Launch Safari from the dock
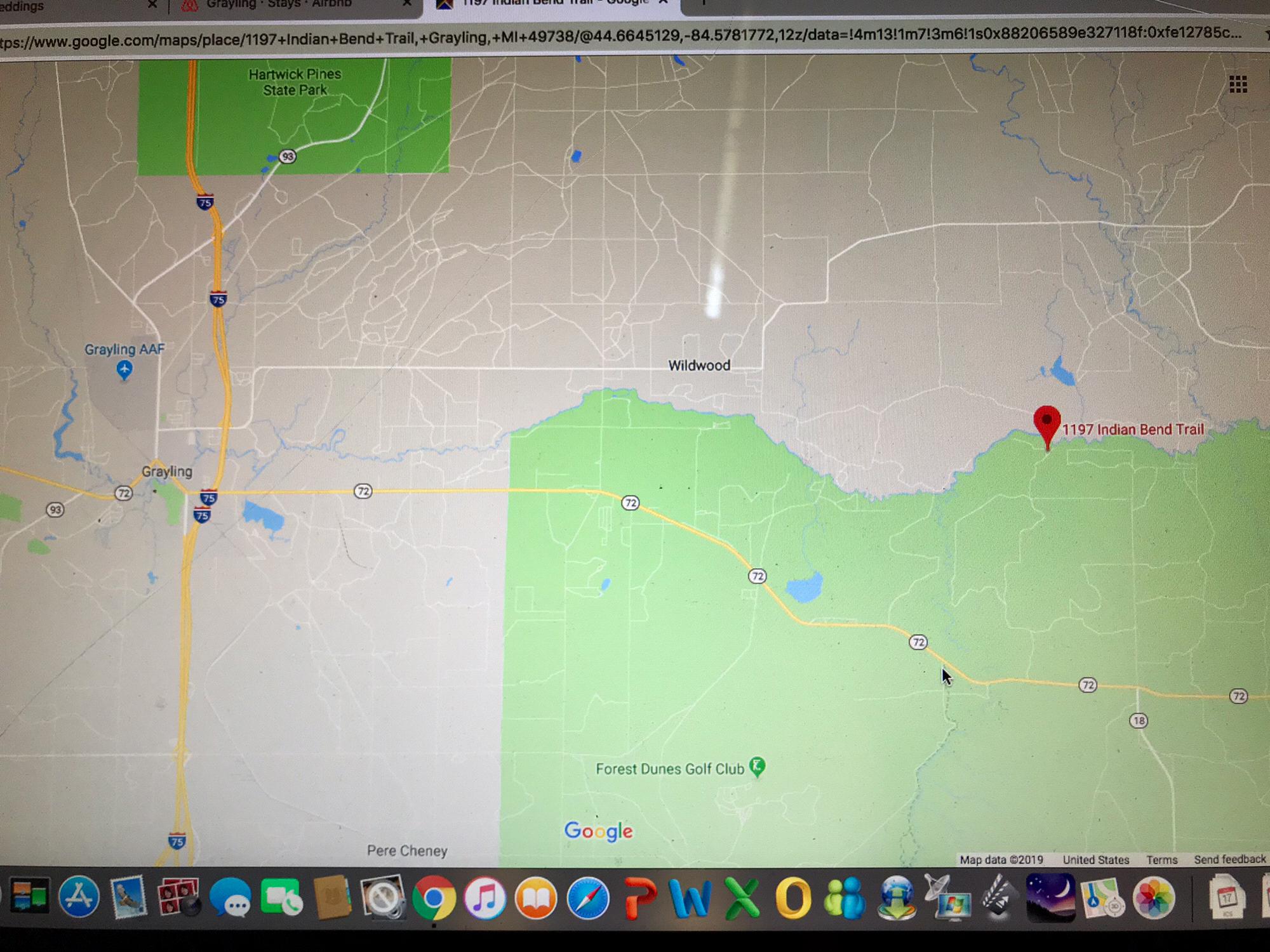Viewport: 1270px width, 952px height. pos(588,897)
